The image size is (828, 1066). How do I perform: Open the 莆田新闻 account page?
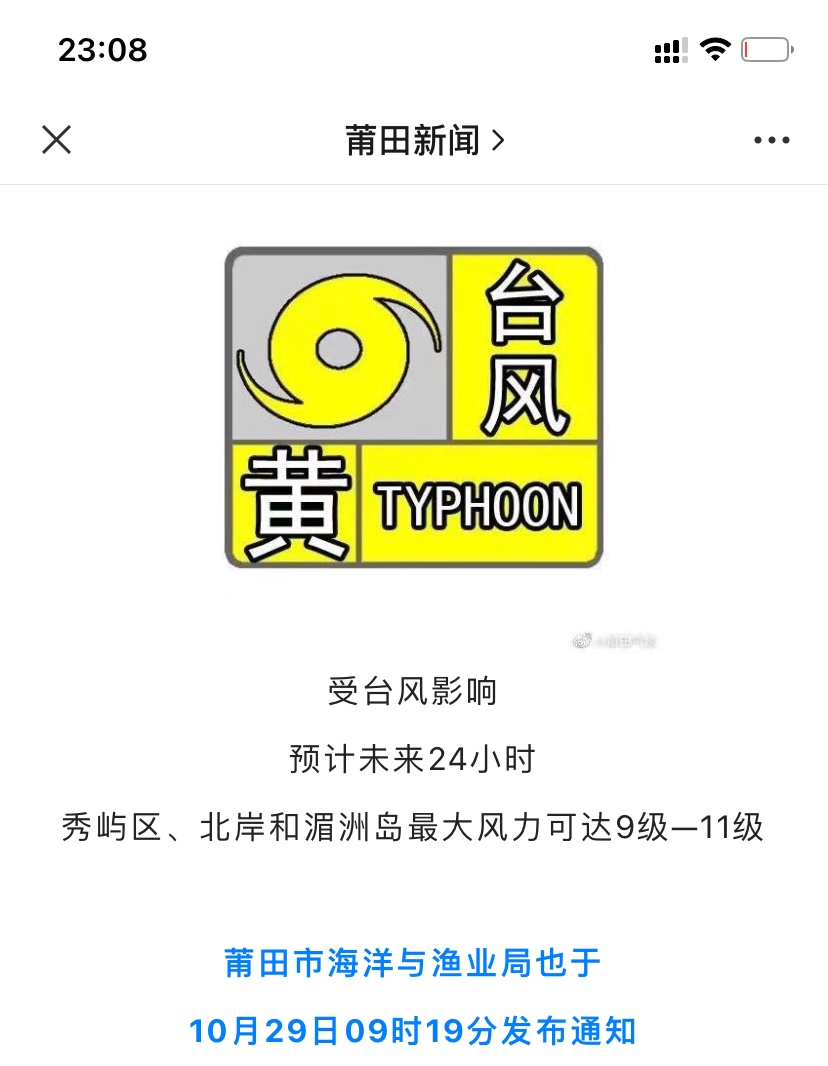(x=425, y=141)
